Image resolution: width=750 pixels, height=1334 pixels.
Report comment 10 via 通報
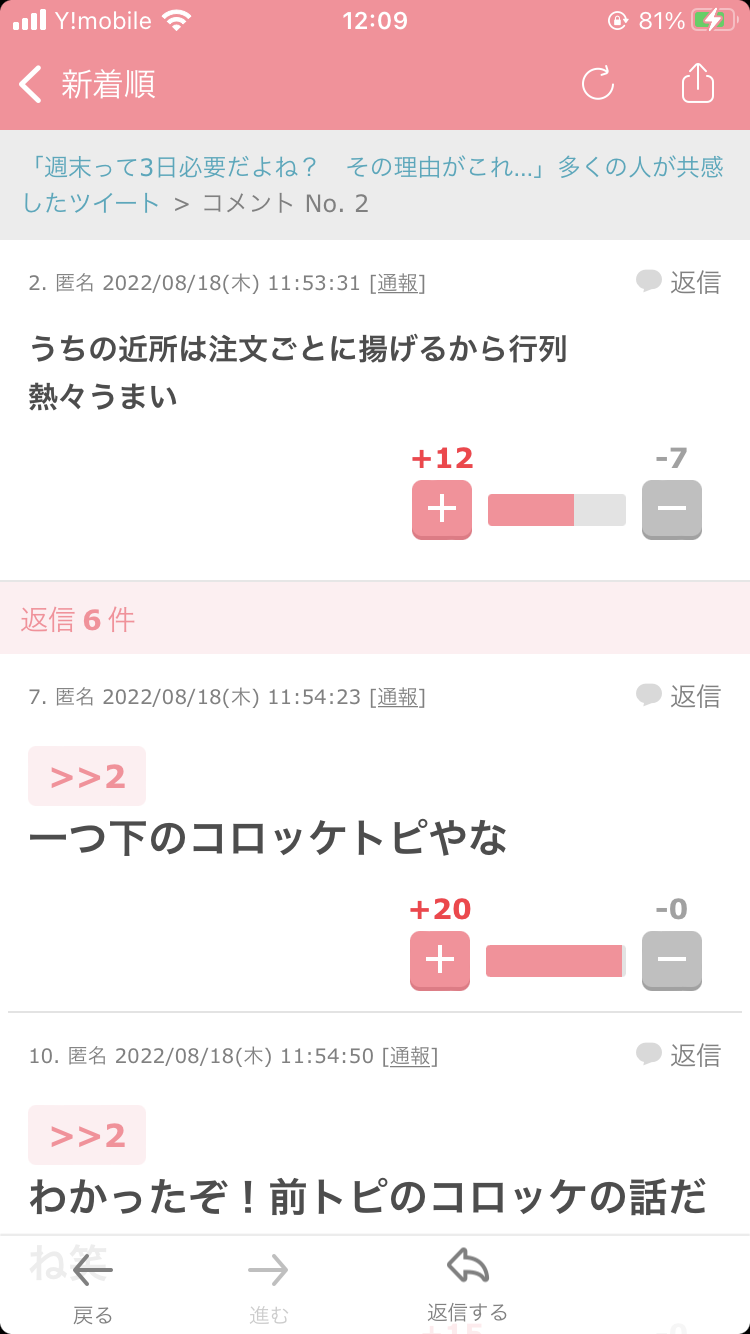pyautogui.click(x=410, y=1056)
